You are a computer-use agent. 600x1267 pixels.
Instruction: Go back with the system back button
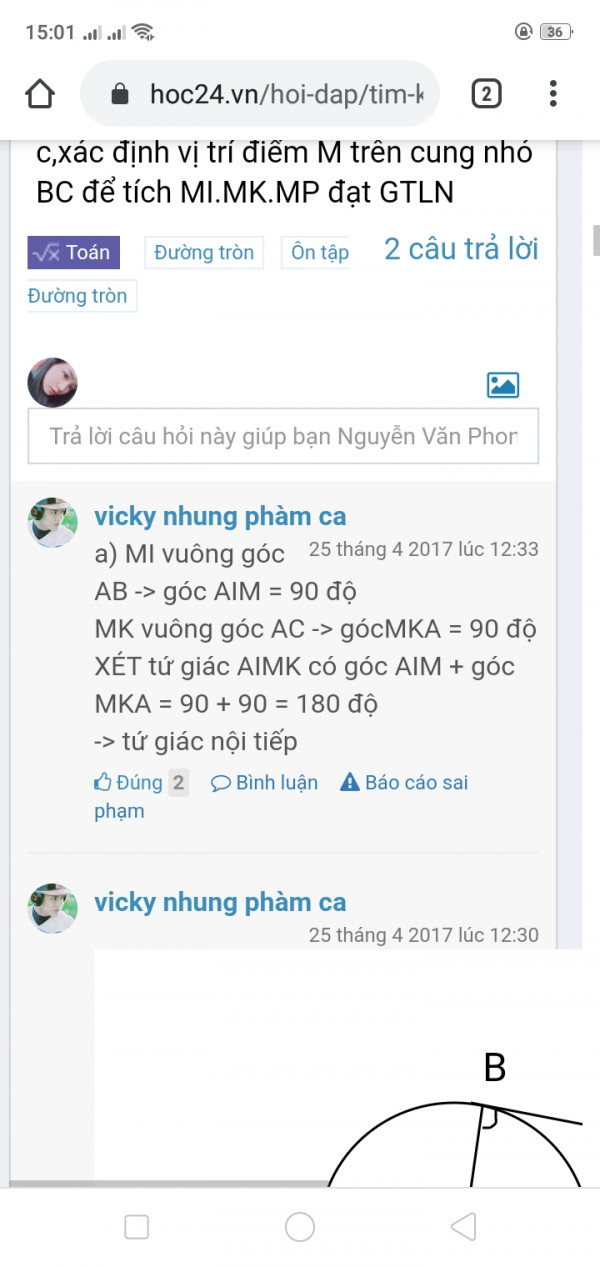[x=462, y=1227]
